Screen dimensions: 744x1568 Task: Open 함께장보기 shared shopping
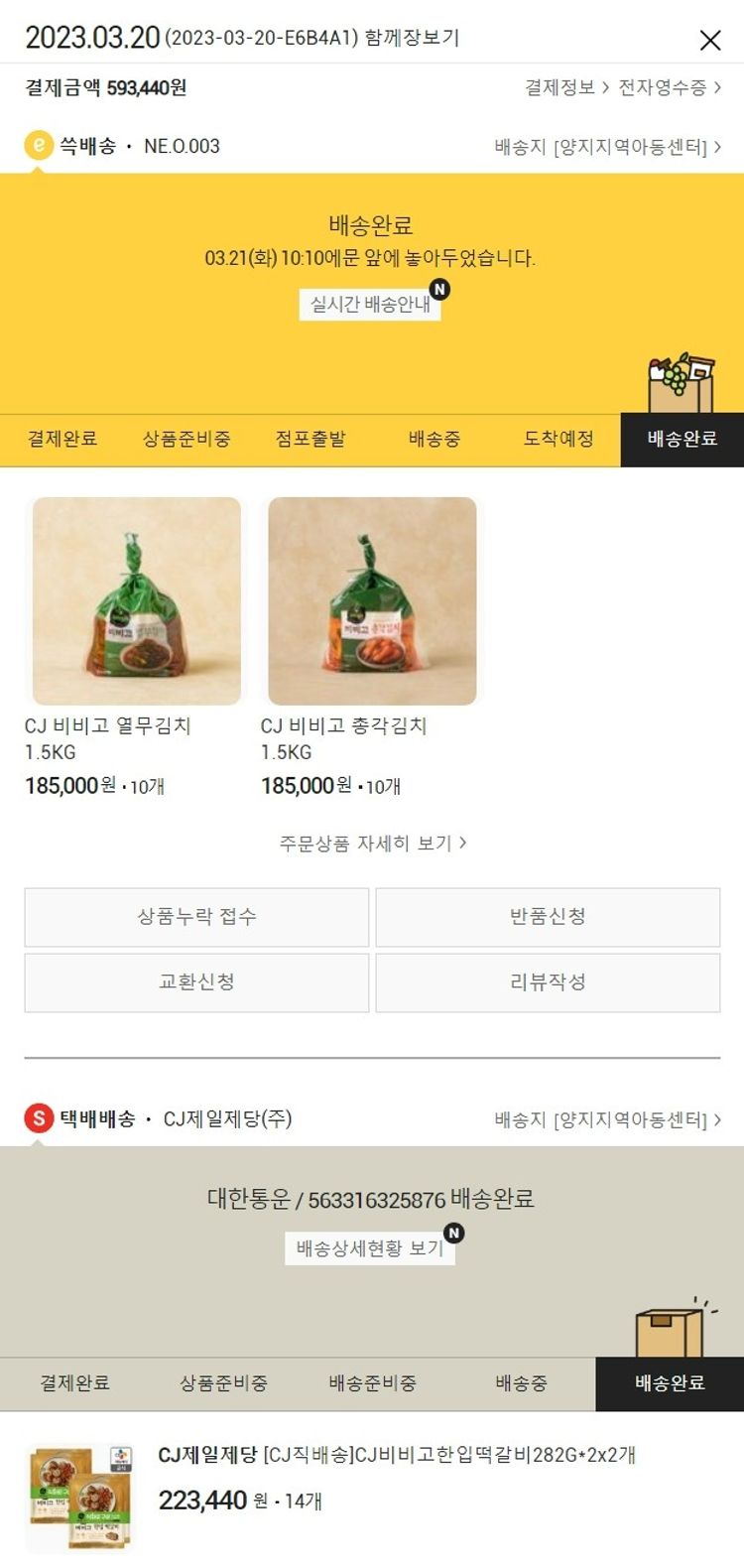coord(412,39)
